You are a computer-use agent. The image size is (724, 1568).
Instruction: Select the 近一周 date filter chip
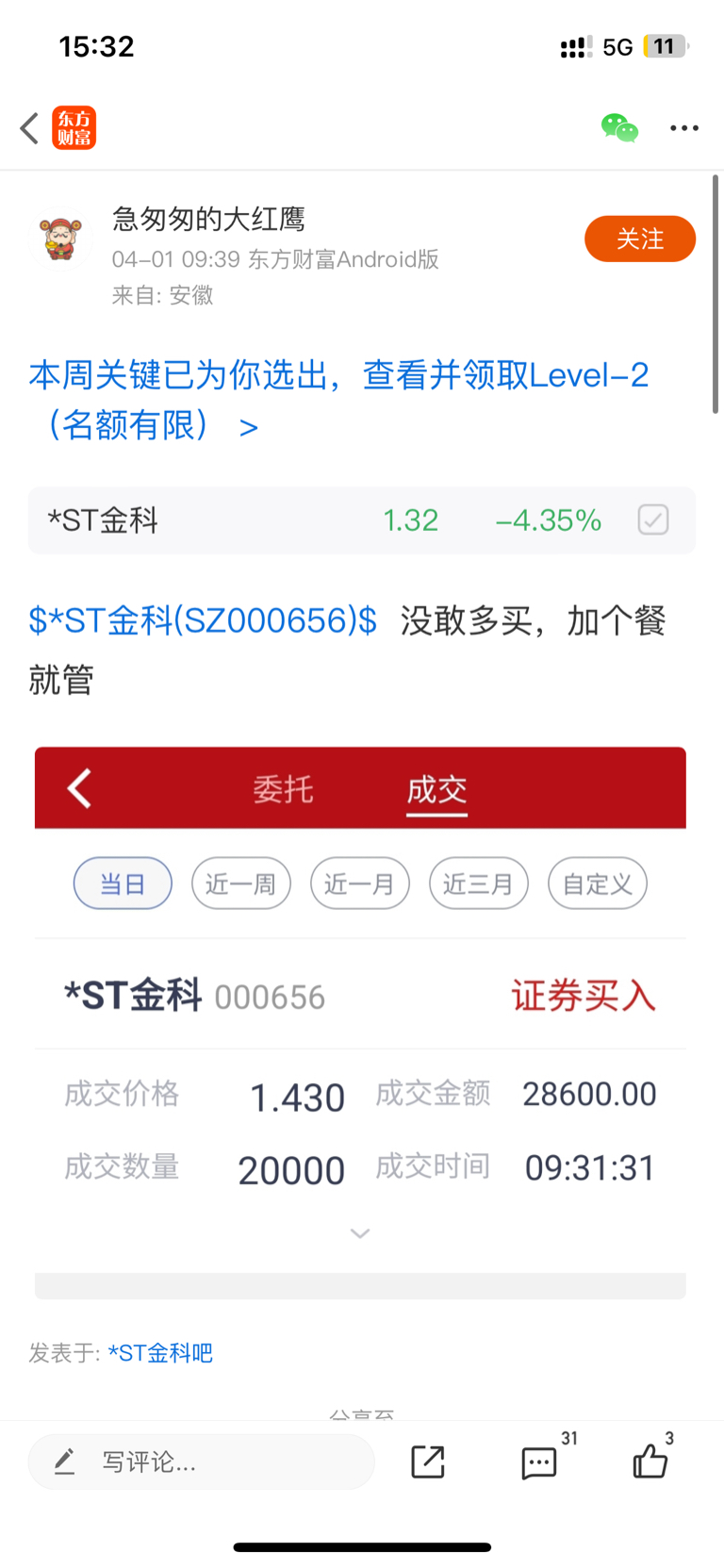tap(241, 883)
